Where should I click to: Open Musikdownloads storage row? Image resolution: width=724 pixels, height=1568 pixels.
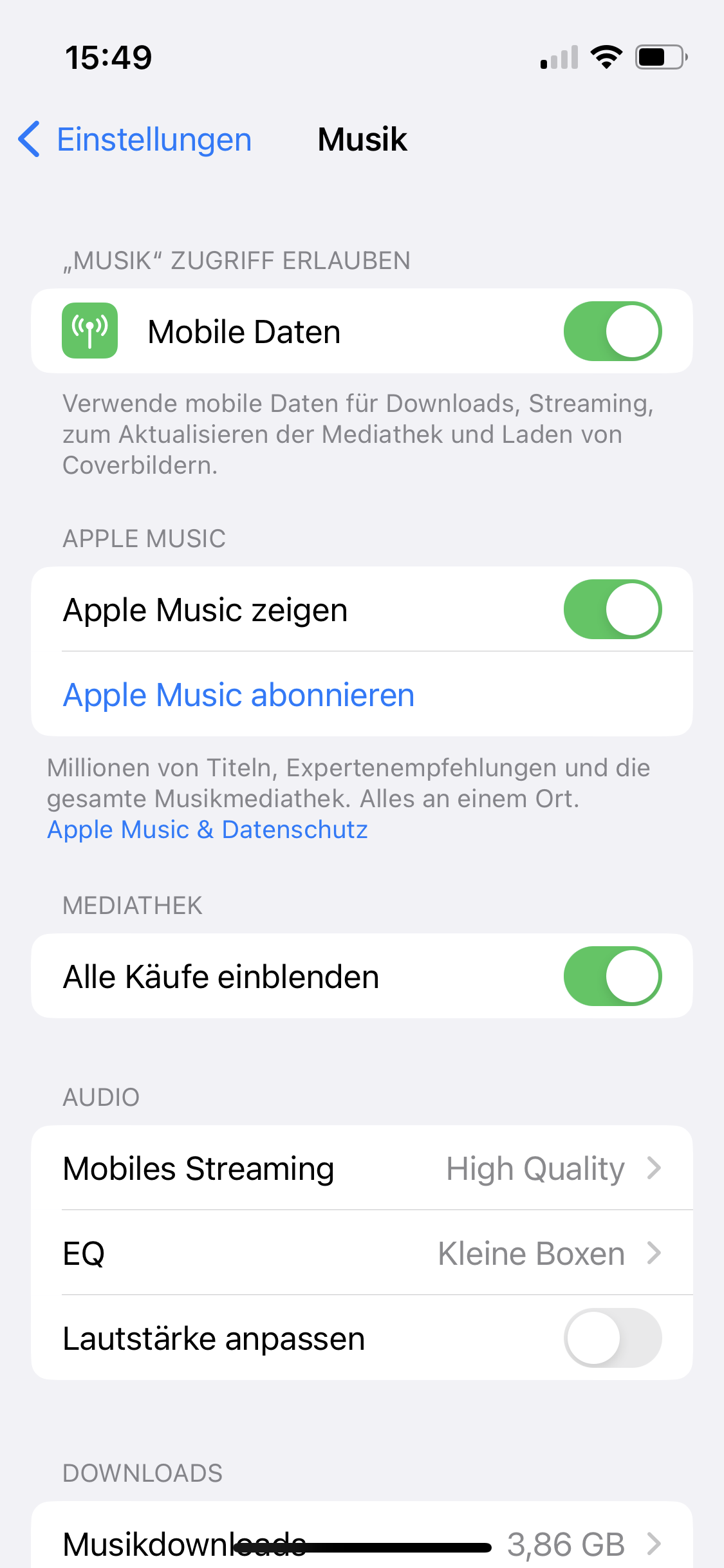pos(362,1542)
